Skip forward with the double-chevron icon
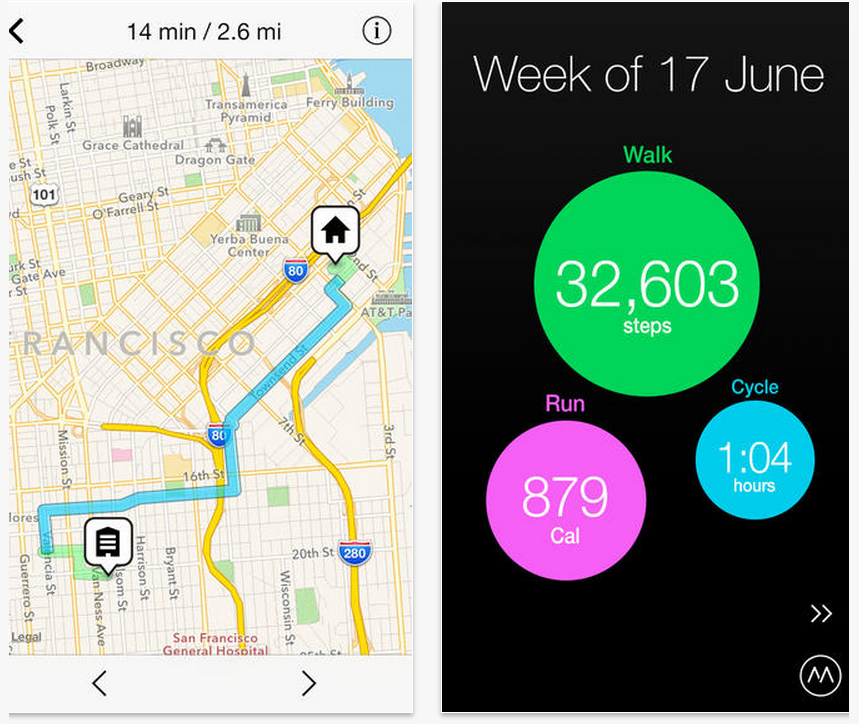859x724 pixels. (820, 614)
